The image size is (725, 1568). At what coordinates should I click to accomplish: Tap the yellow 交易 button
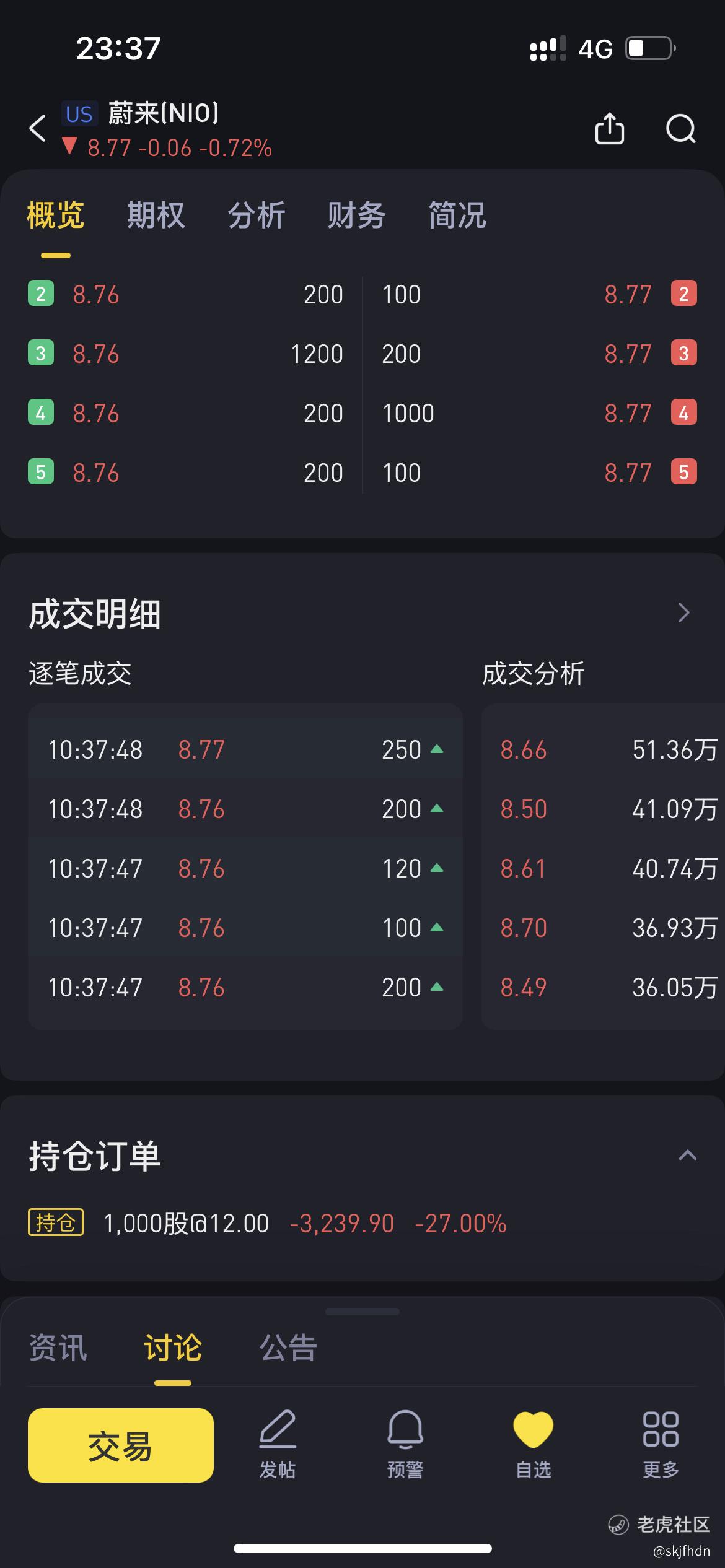coord(121,1445)
